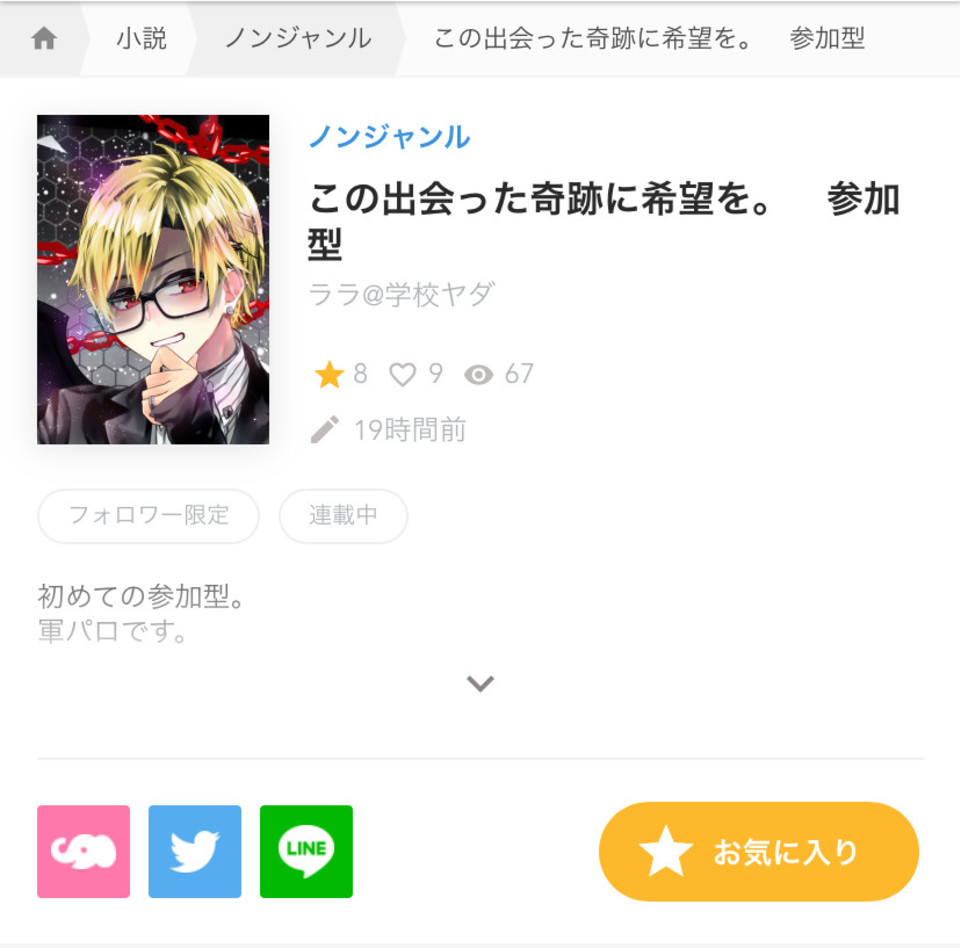Open the blue ノンジャンル genre link
The image size is (960, 948).
[x=389, y=137]
